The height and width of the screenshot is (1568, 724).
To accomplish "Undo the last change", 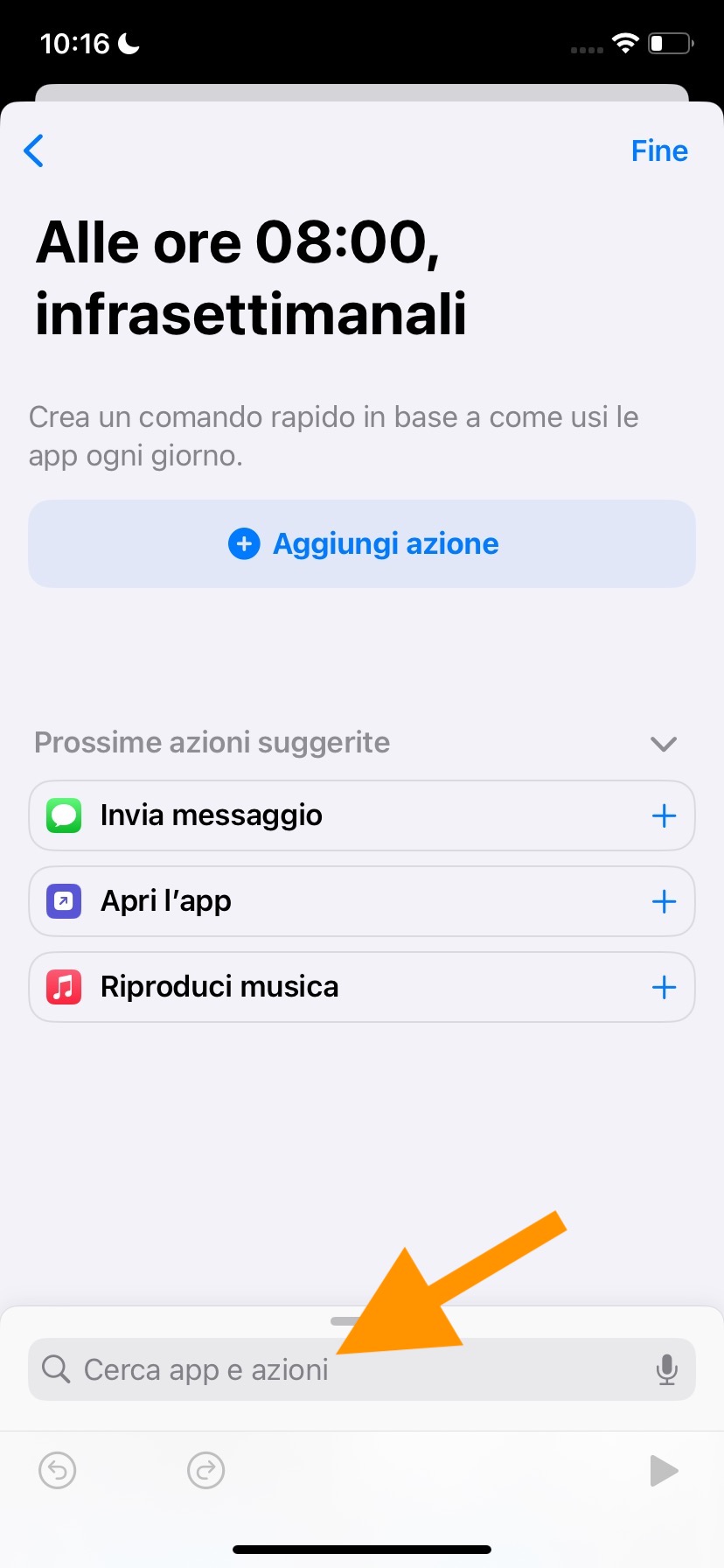I will point(58,1471).
